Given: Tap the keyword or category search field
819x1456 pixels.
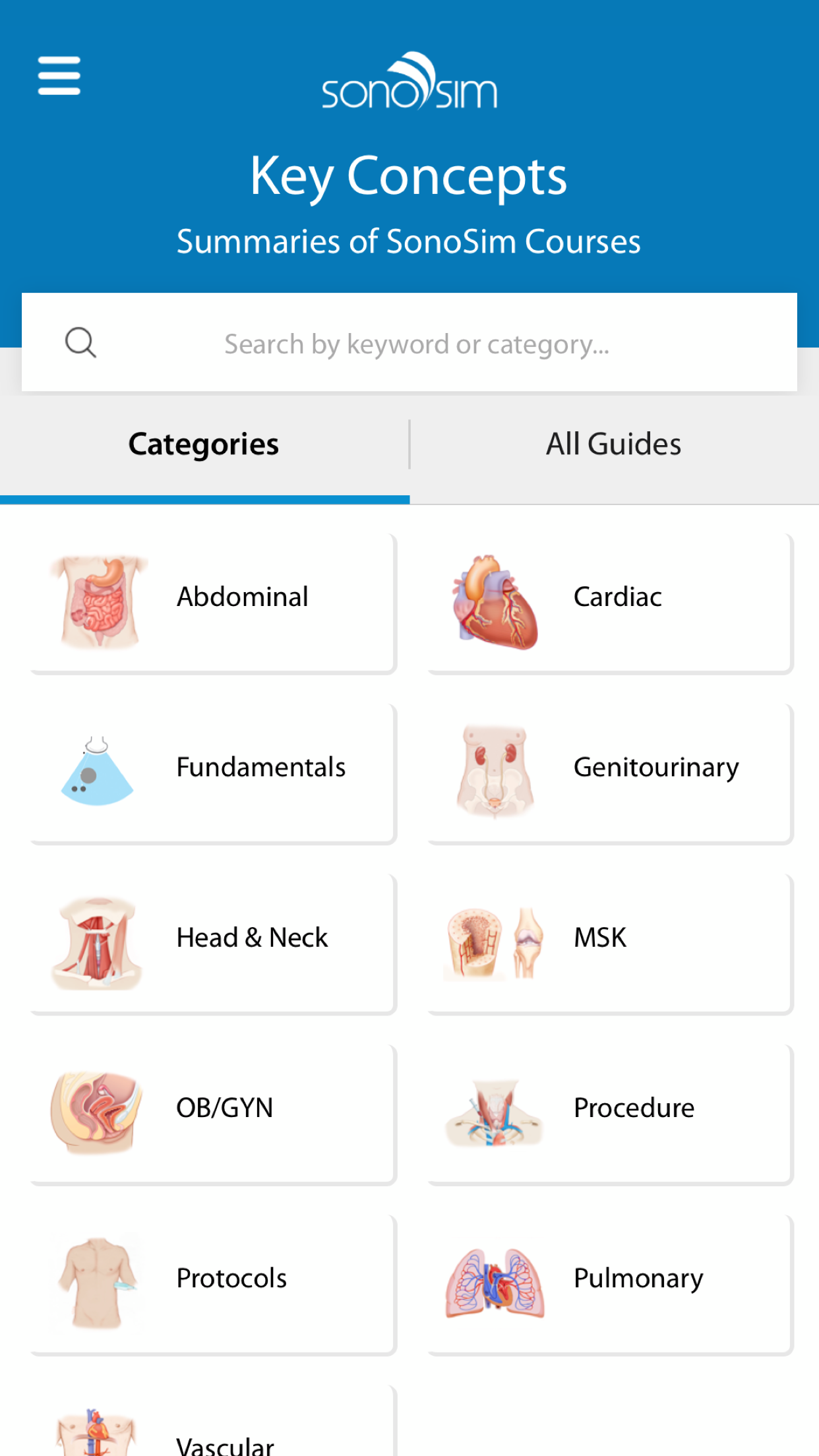Looking at the screenshot, I should pos(409,342).
